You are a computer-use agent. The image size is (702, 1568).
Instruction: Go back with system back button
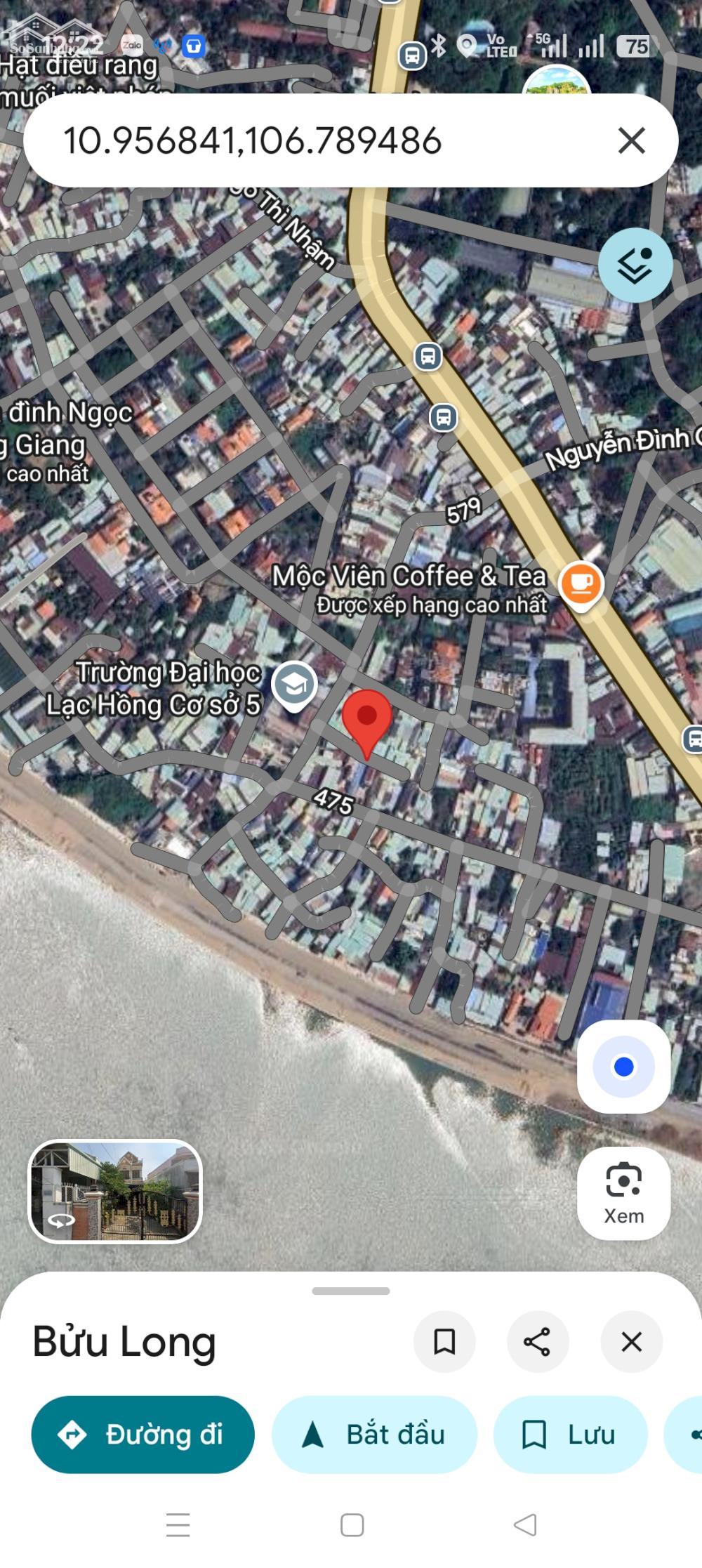pyautogui.click(x=525, y=1524)
